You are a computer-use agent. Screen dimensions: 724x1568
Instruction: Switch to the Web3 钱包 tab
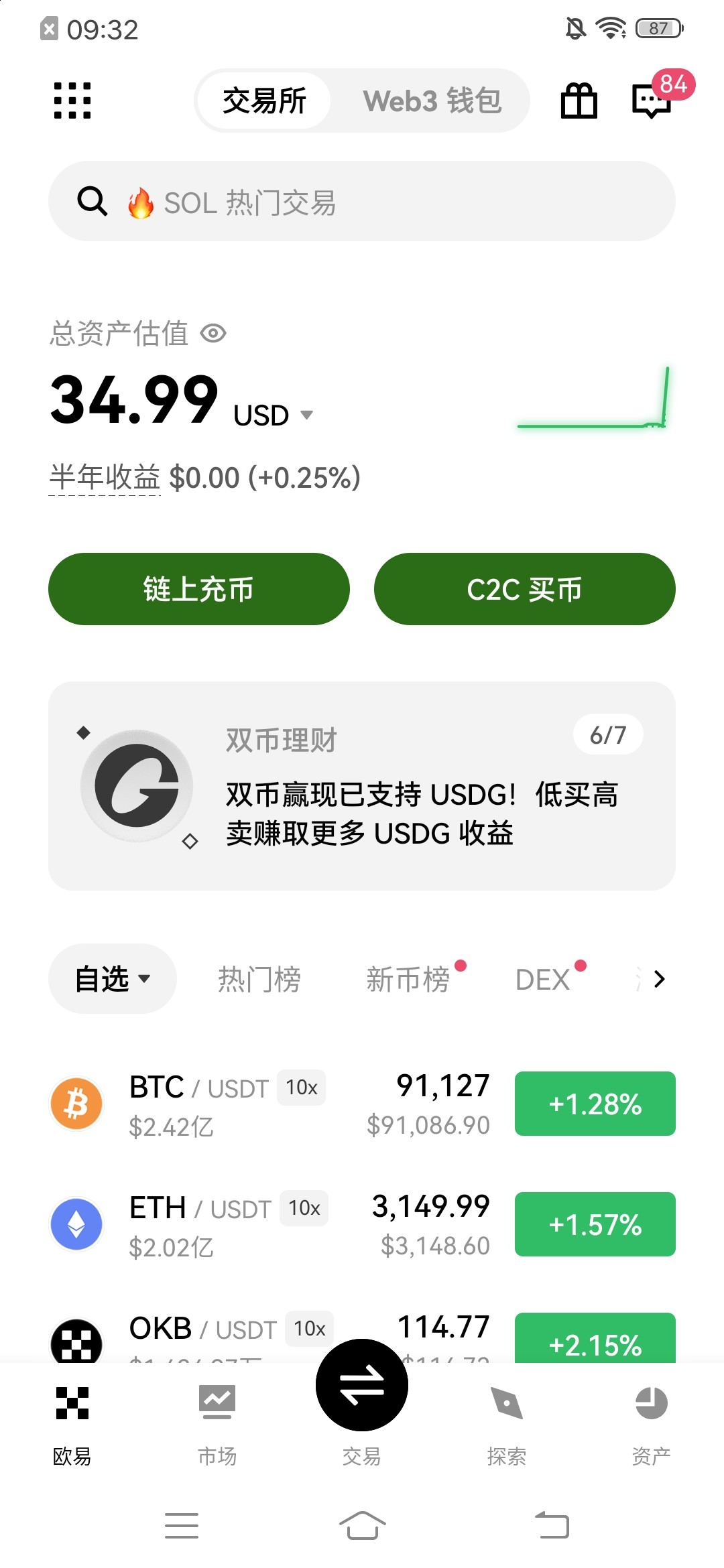click(432, 101)
